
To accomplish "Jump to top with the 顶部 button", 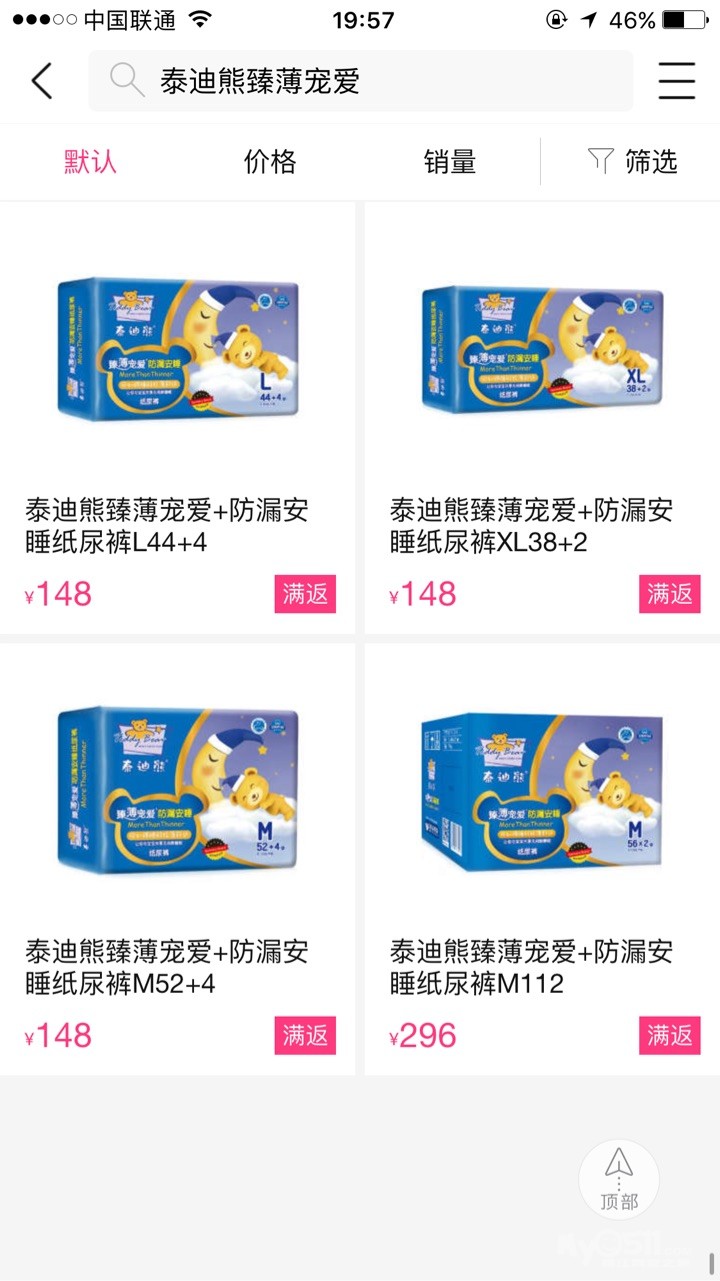I will pos(619,1179).
